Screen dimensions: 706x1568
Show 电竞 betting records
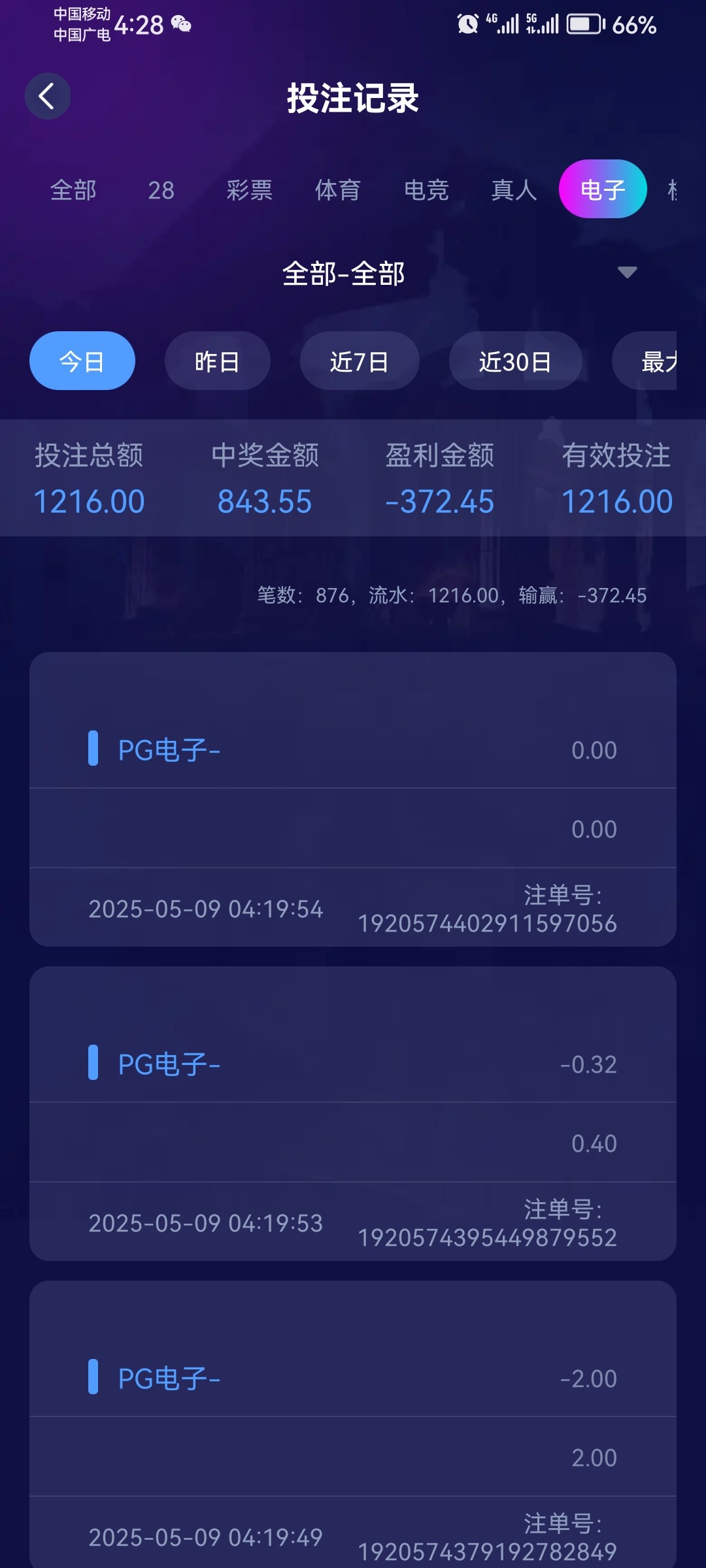(x=426, y=190)
